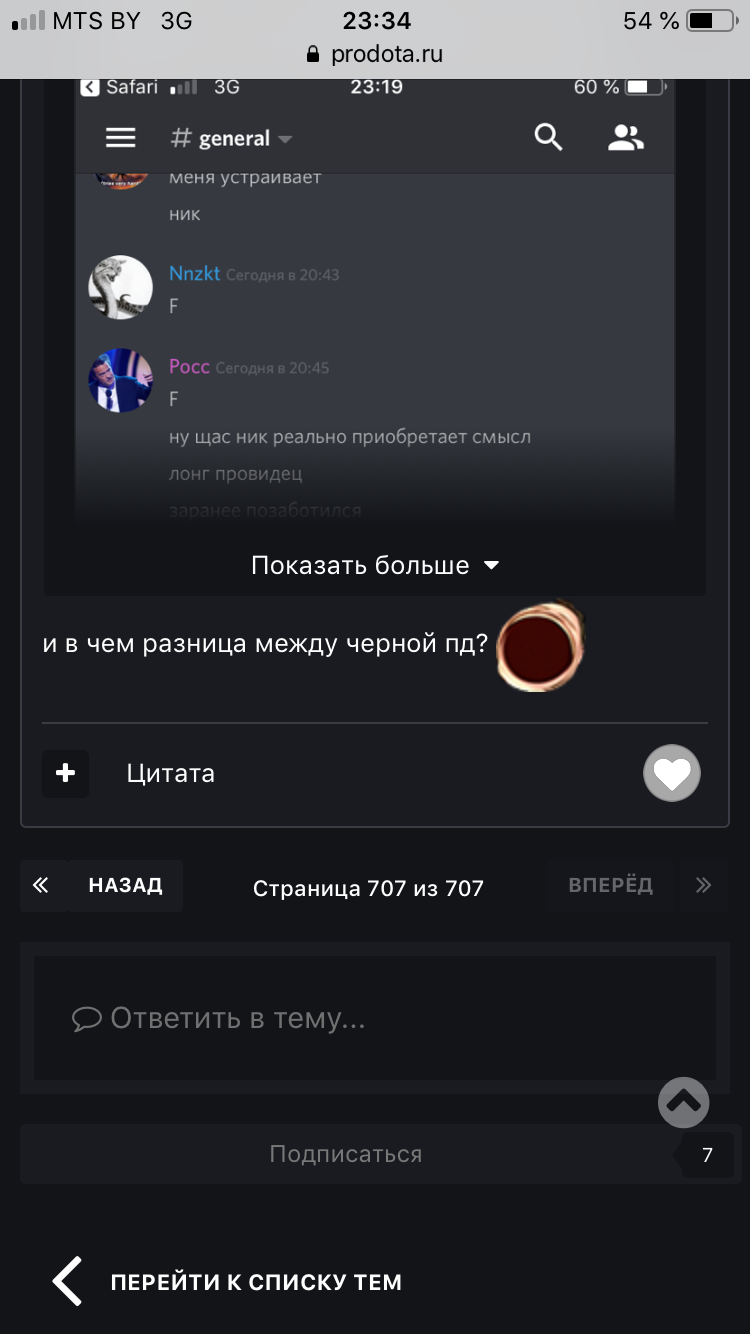Image resolution: width=750 pixels, height=1334 pixels.
Task: Expand the Показать больше section
Action: point(374,565)
